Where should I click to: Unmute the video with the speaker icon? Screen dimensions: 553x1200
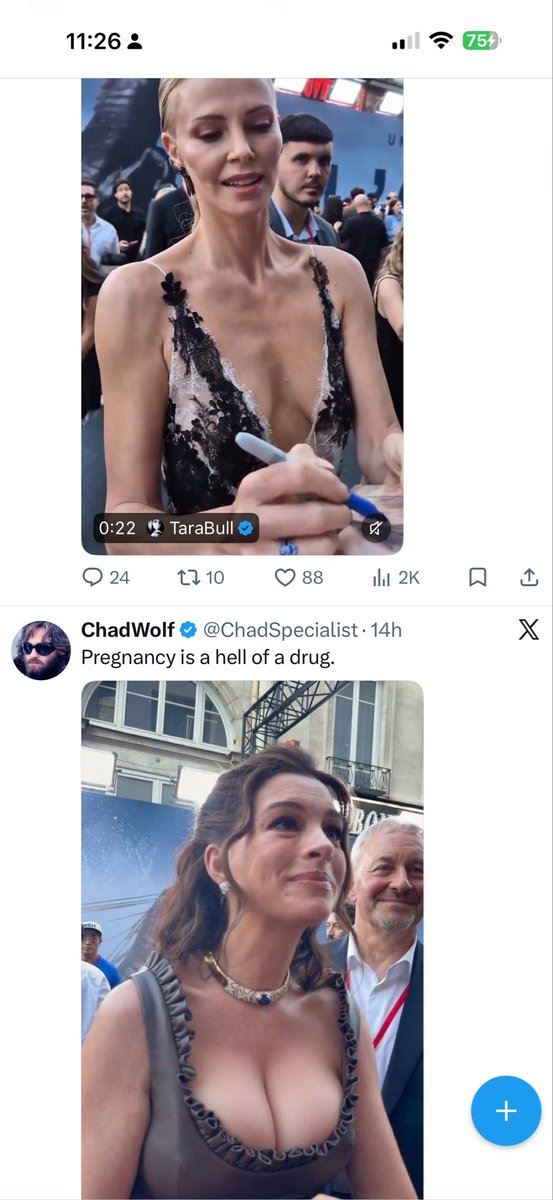[x=375, y=528]
